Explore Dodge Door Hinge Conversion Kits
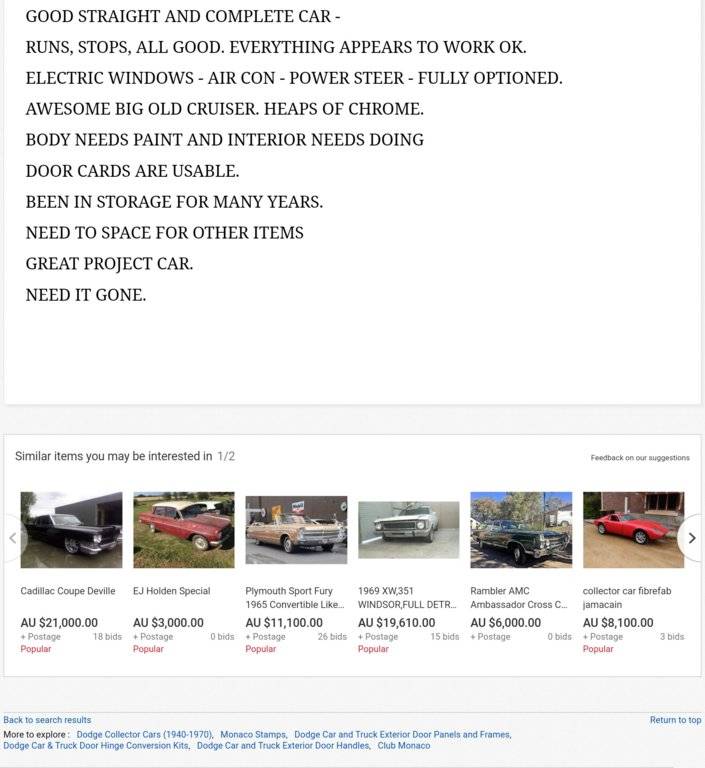Viewport: 705px width, 768px height. click(96, 746)
